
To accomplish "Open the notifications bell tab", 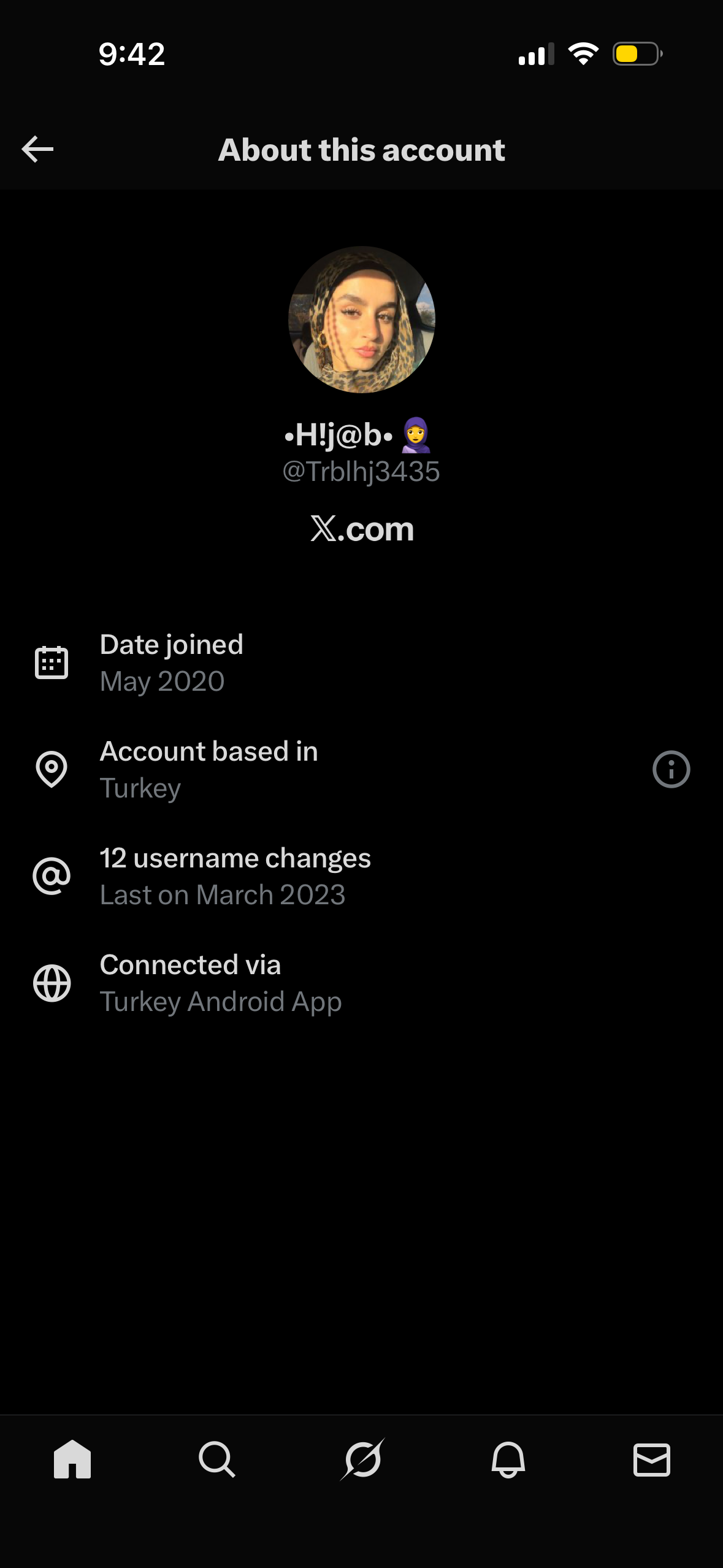I will click(x=508, y=1459).
